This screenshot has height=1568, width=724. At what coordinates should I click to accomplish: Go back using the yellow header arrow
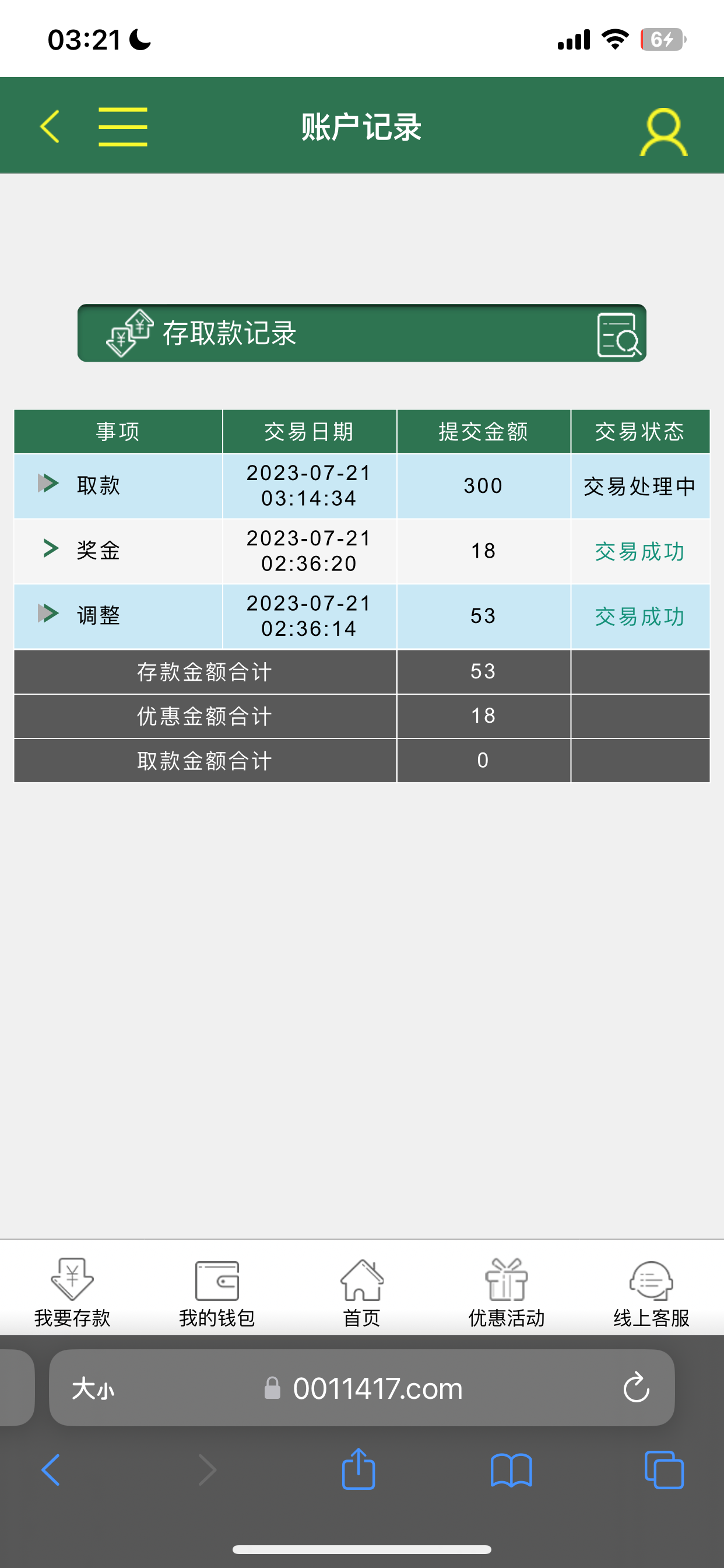[x=50, y=127]
